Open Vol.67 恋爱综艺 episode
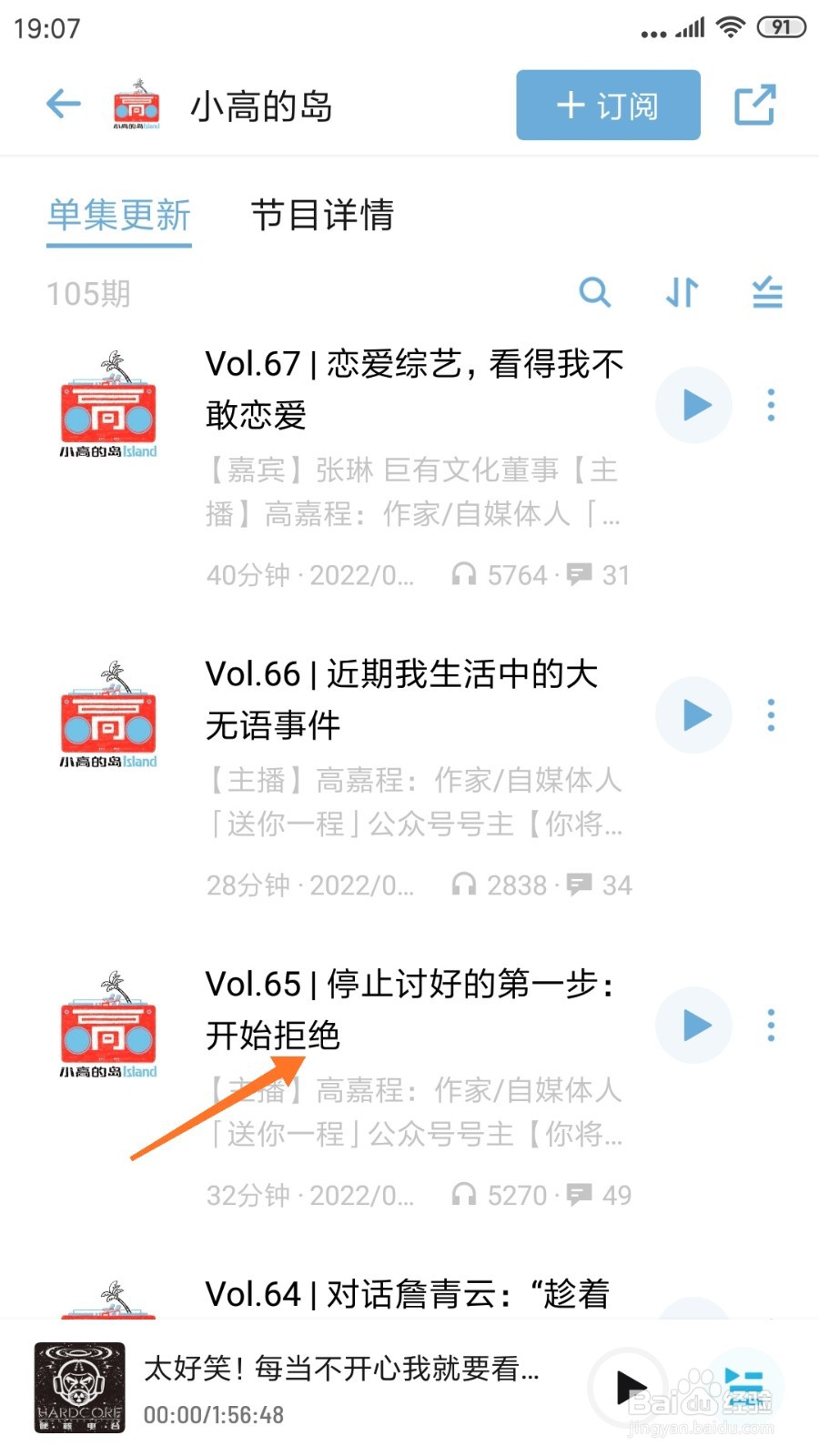 (415, 389)
